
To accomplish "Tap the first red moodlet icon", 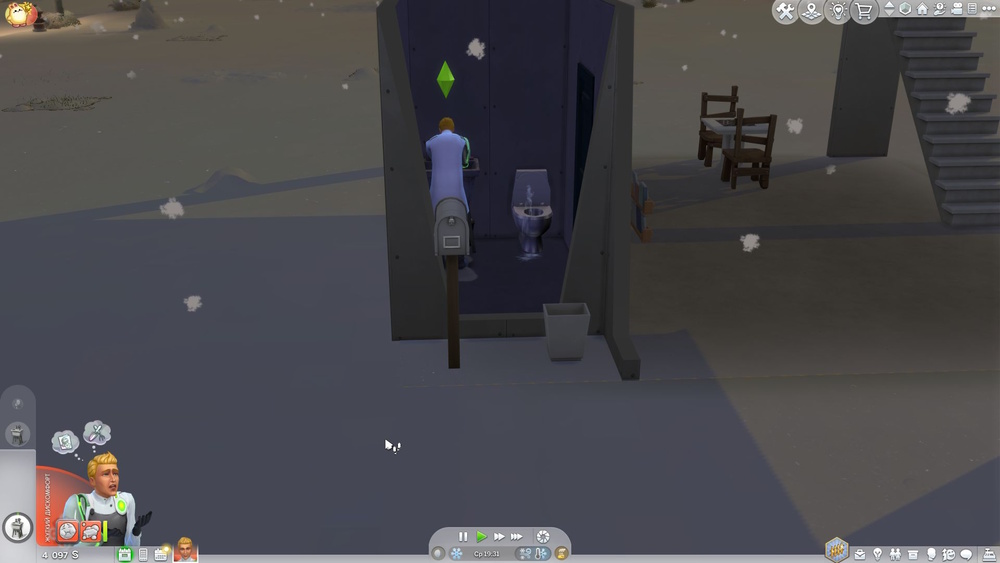I will pyautogui.click(x=68, y=531).
